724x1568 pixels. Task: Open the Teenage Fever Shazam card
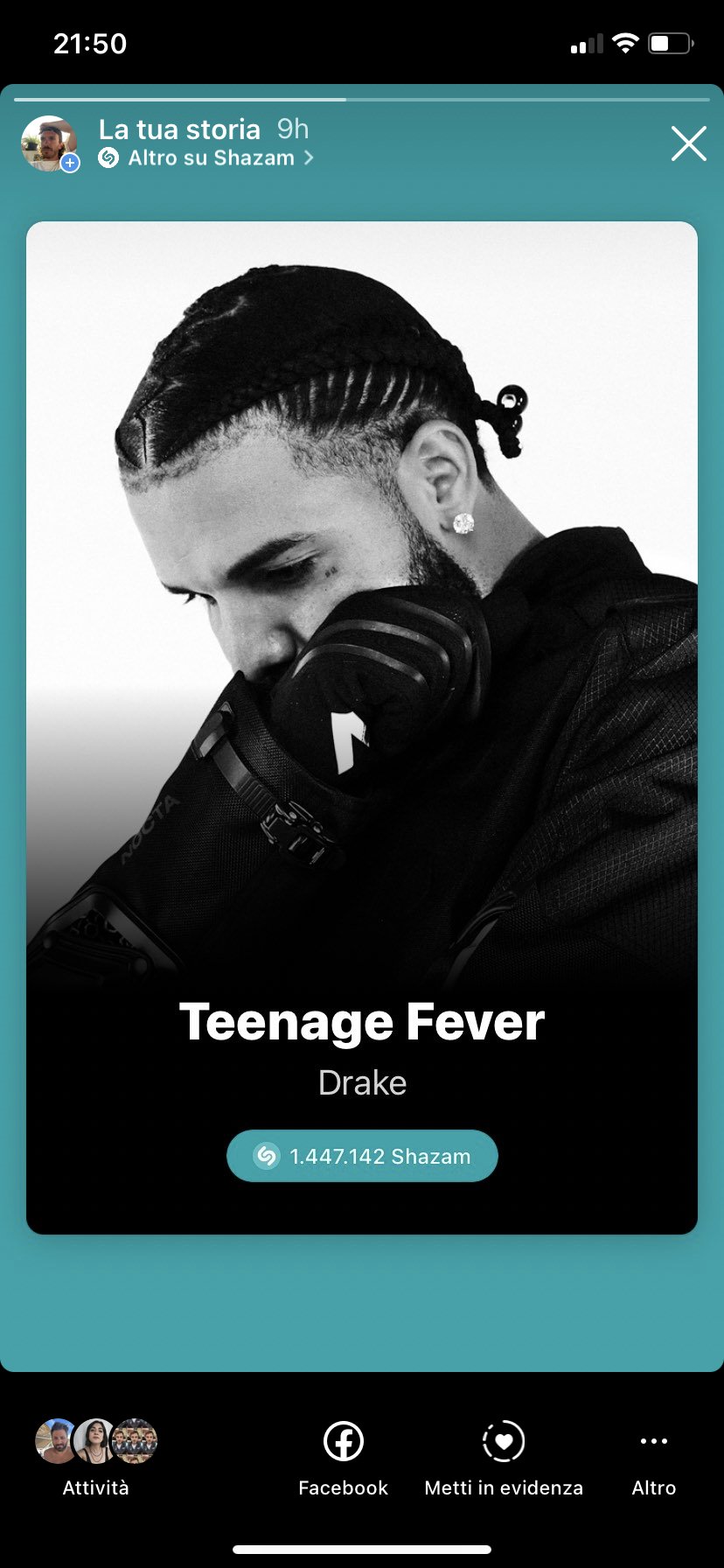point(362,728)
